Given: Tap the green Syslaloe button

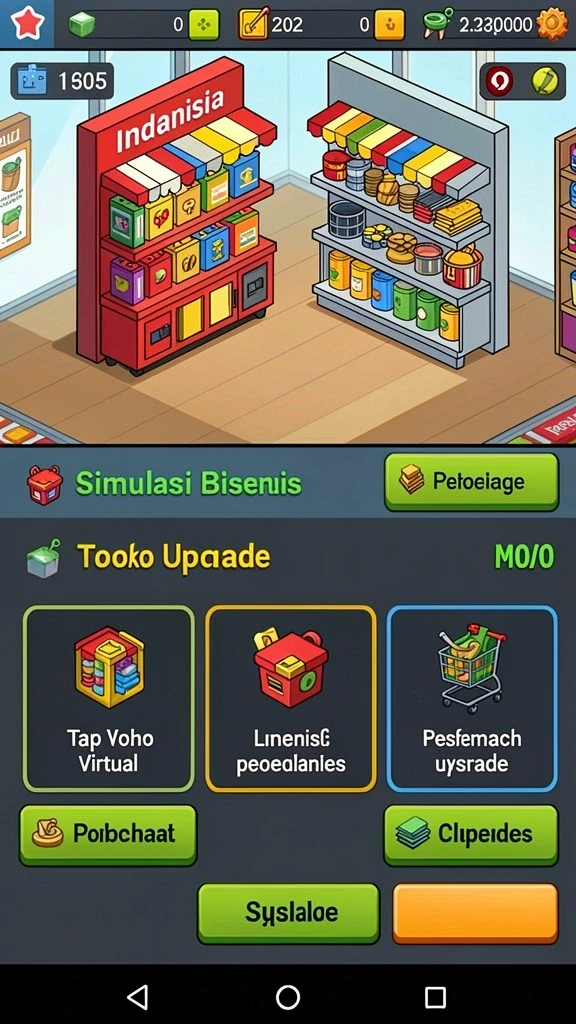Looking at the screenshot, I should (x=288, y=913).
